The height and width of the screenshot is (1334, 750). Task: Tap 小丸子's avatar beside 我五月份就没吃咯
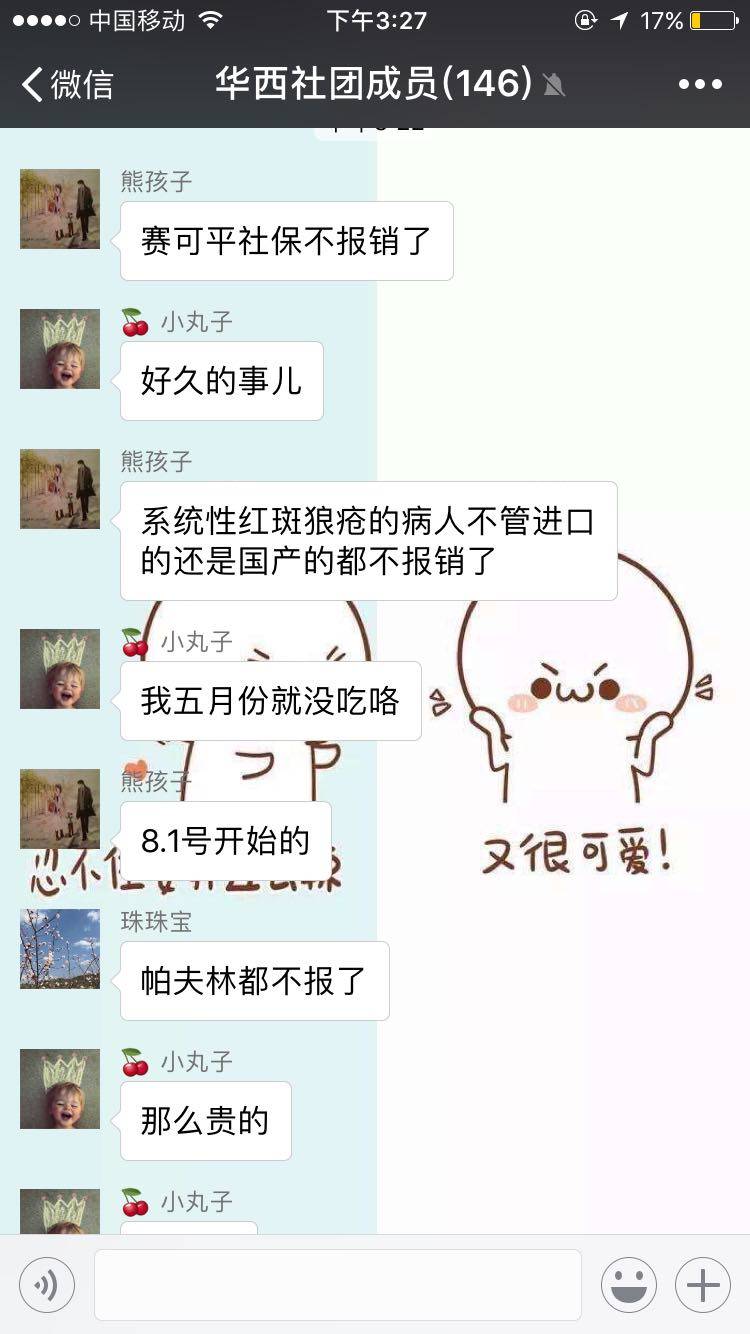coord(60,669)
